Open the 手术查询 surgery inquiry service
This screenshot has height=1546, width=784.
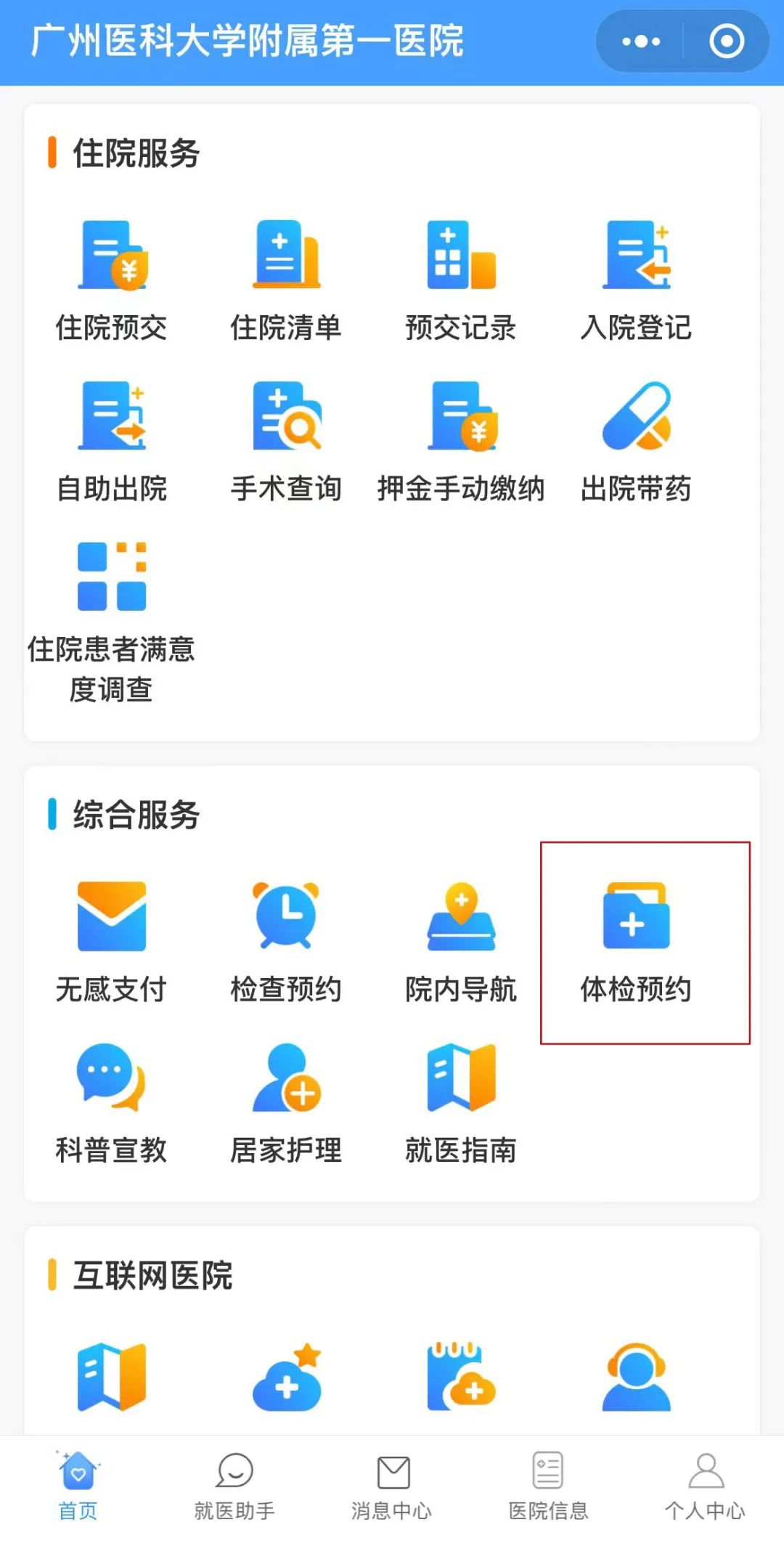(x=287, y=436)
